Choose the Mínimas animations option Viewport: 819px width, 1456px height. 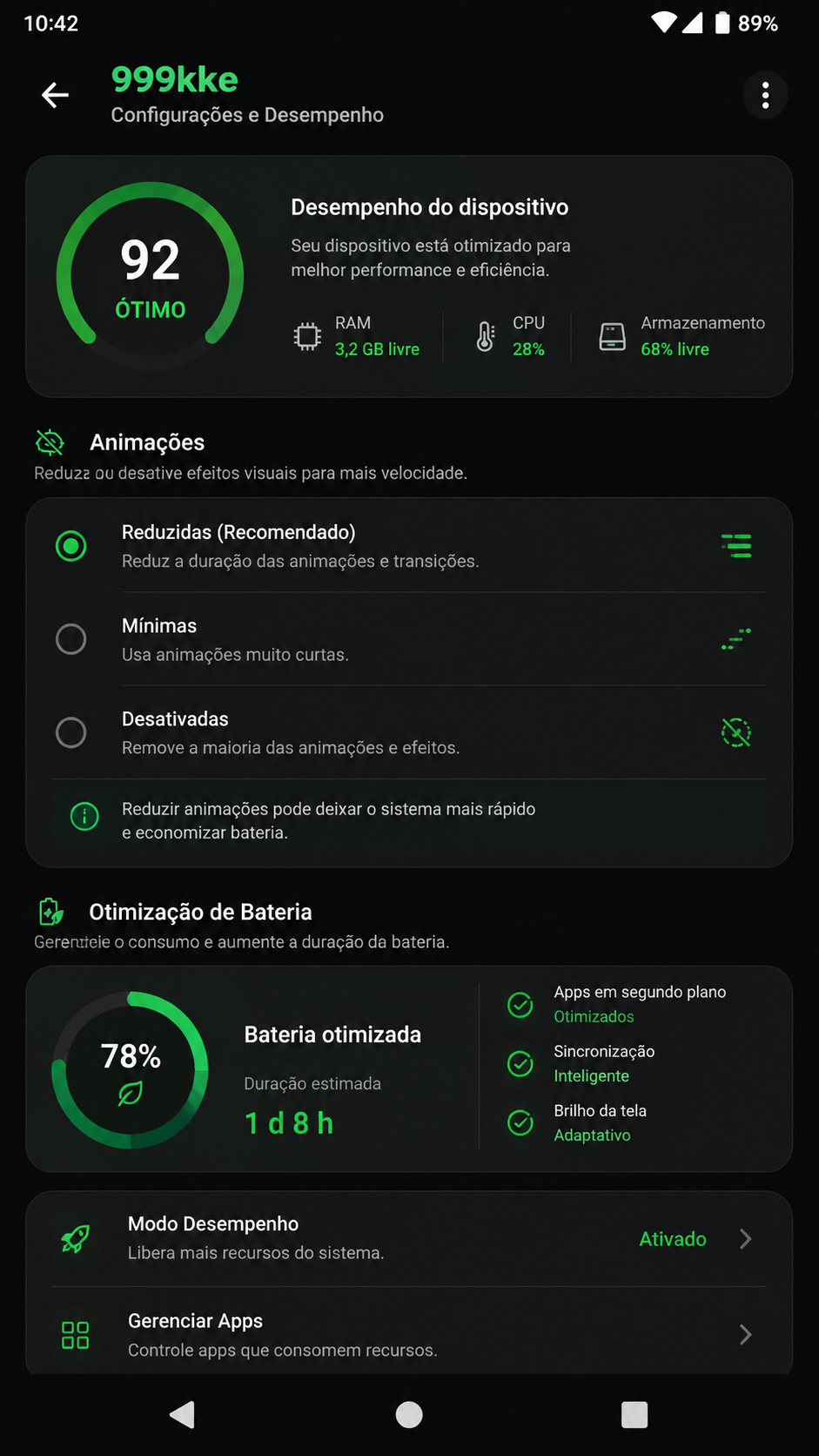pyautogui.click(x=409, y=639)
